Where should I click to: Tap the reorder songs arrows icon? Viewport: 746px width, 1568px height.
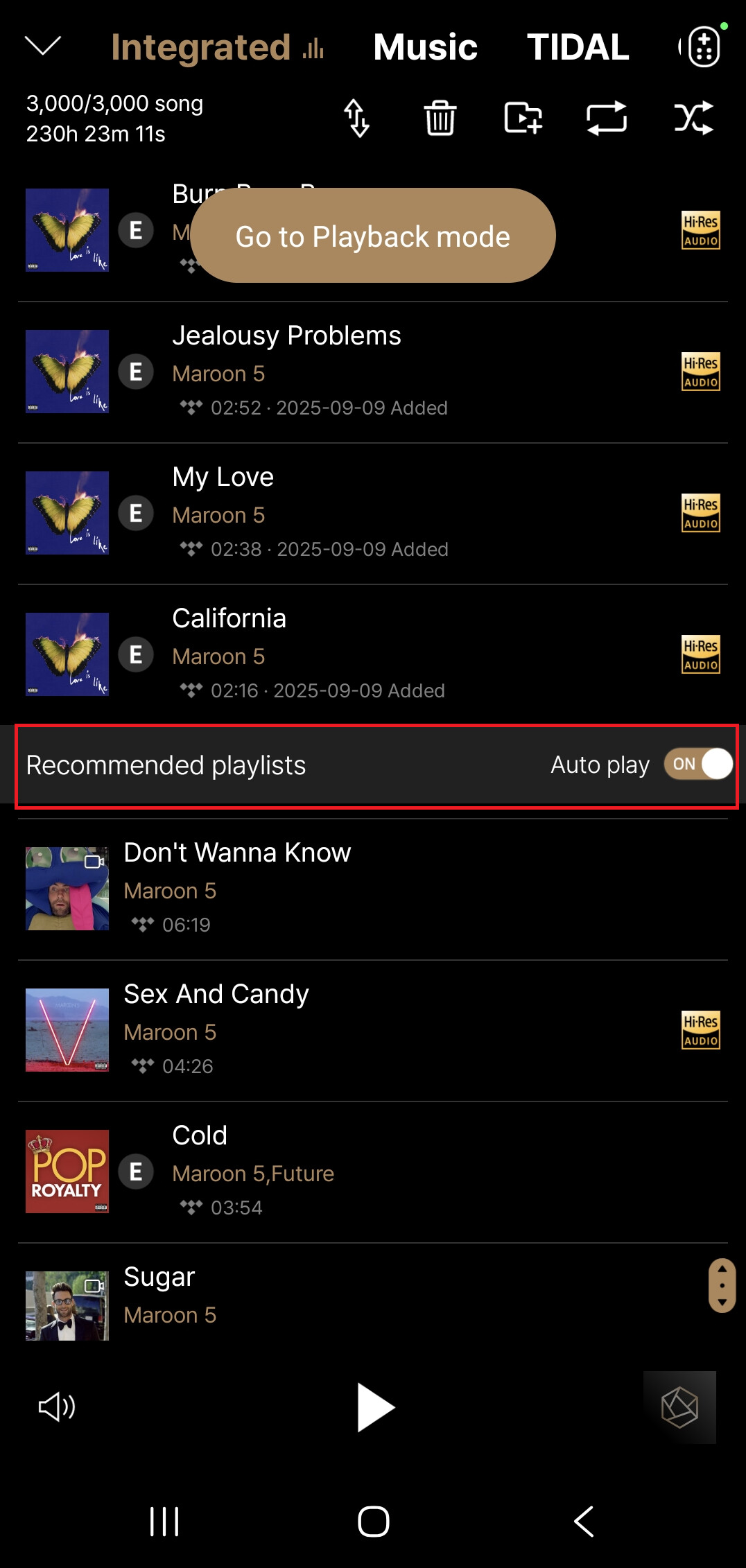point(357,118)
